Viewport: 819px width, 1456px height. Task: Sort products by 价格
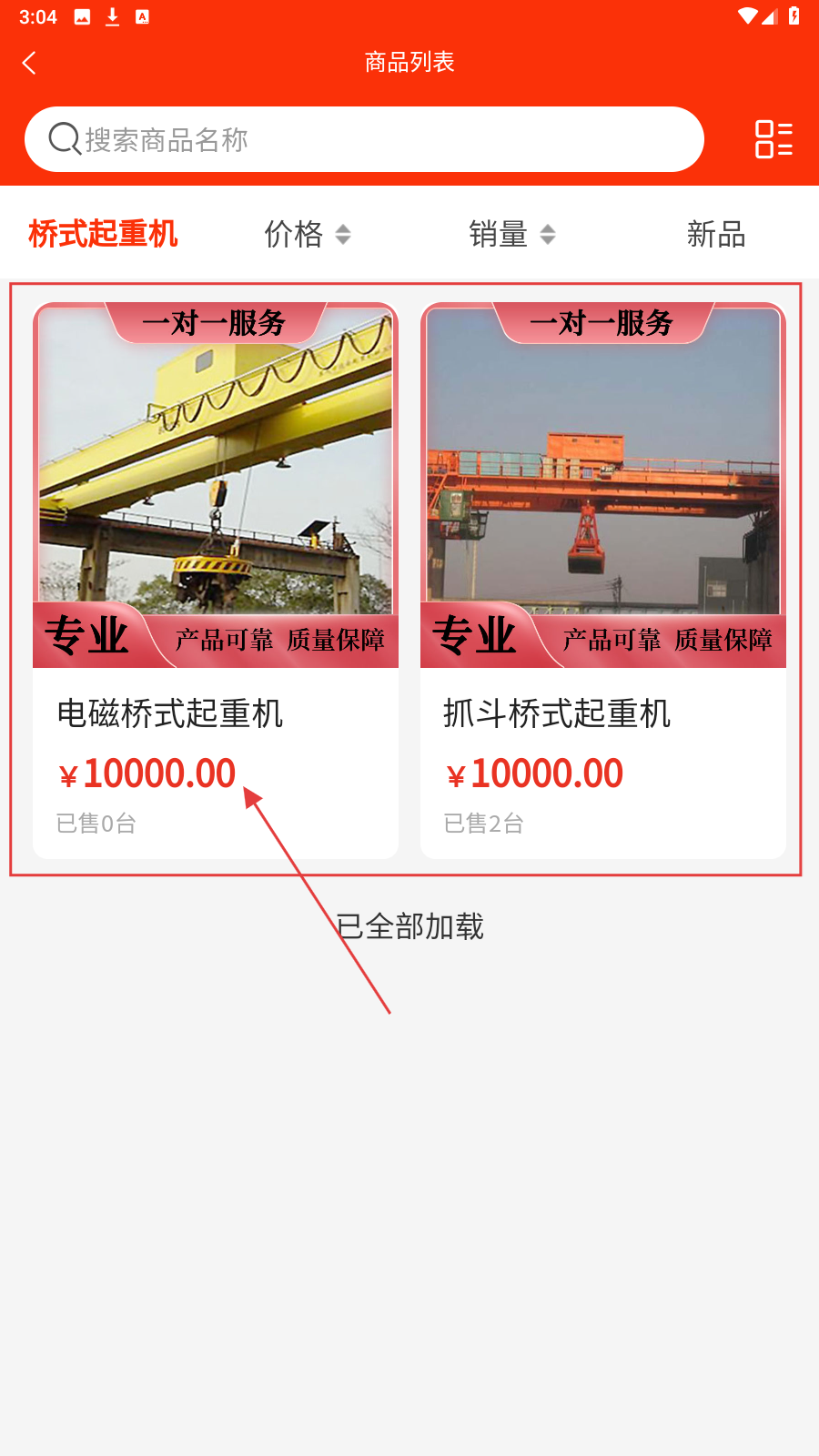[307, 234]
